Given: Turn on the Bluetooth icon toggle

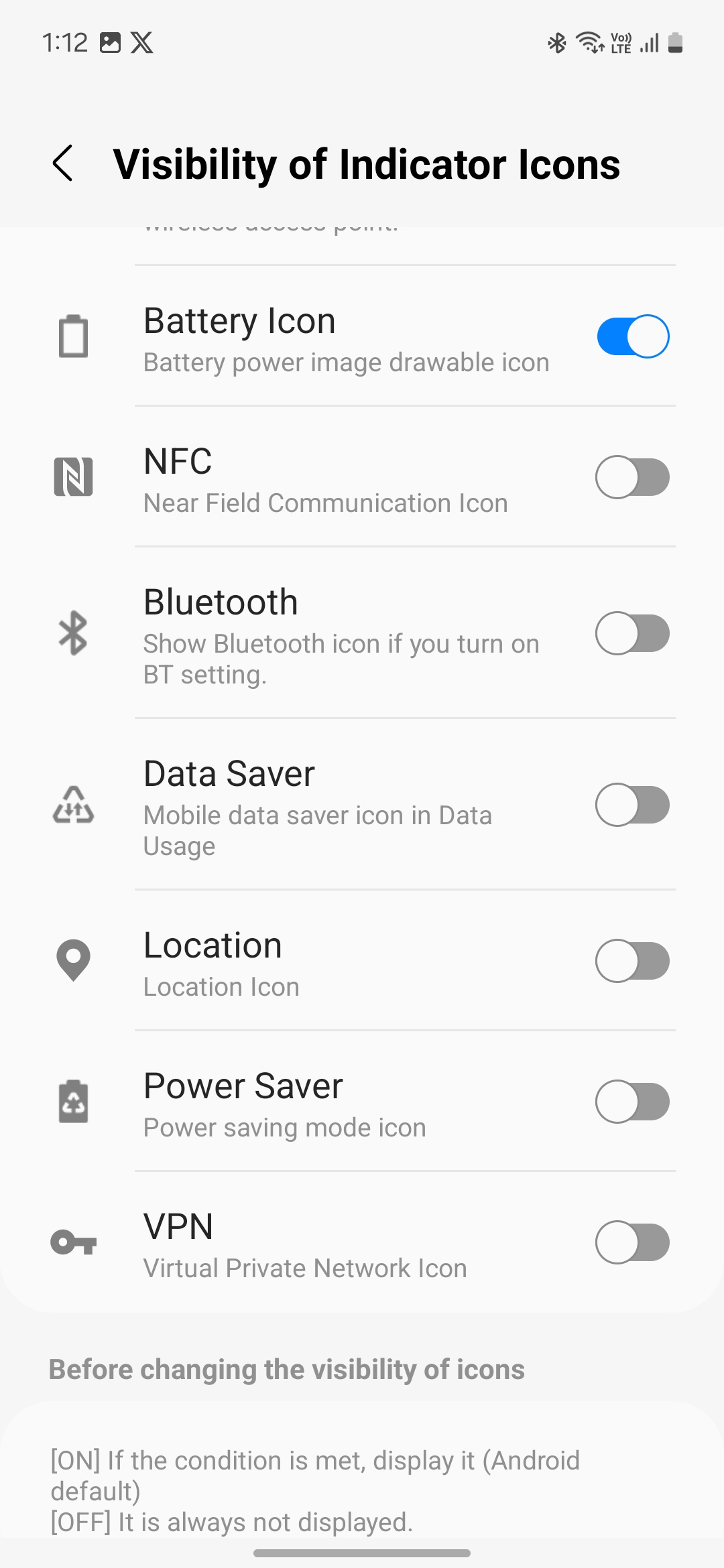Looking at the screenshot, I should tap(631, 633).
